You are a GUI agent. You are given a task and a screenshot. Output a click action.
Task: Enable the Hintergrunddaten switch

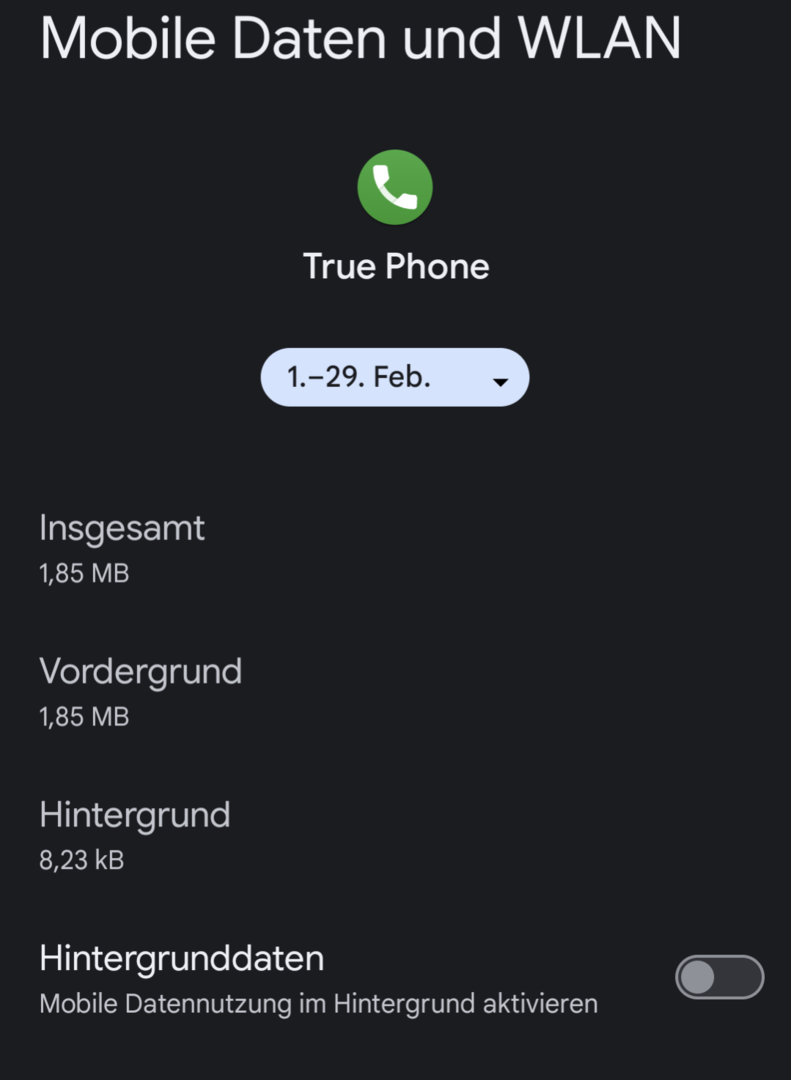[x=719, y=977]
